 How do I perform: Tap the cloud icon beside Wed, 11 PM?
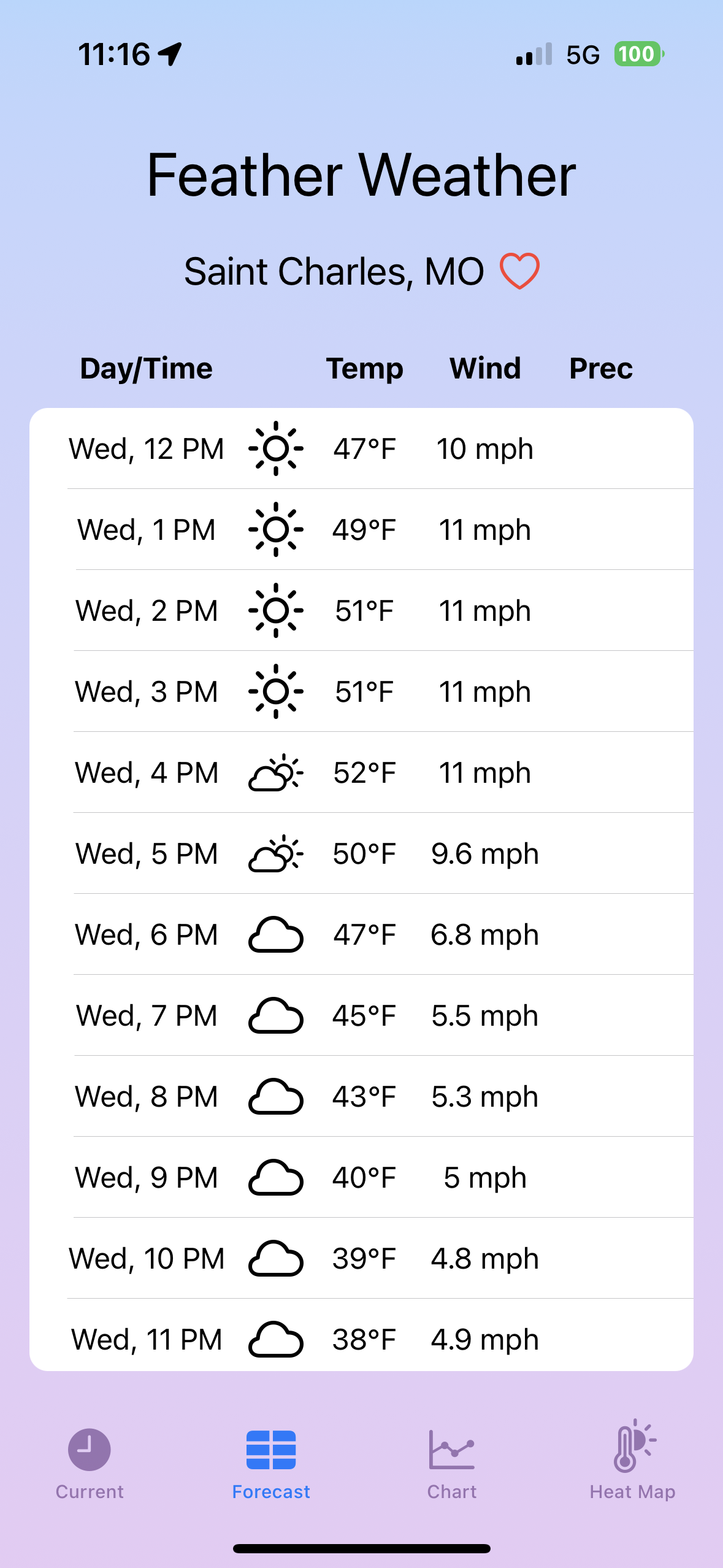coord(275,1339)
